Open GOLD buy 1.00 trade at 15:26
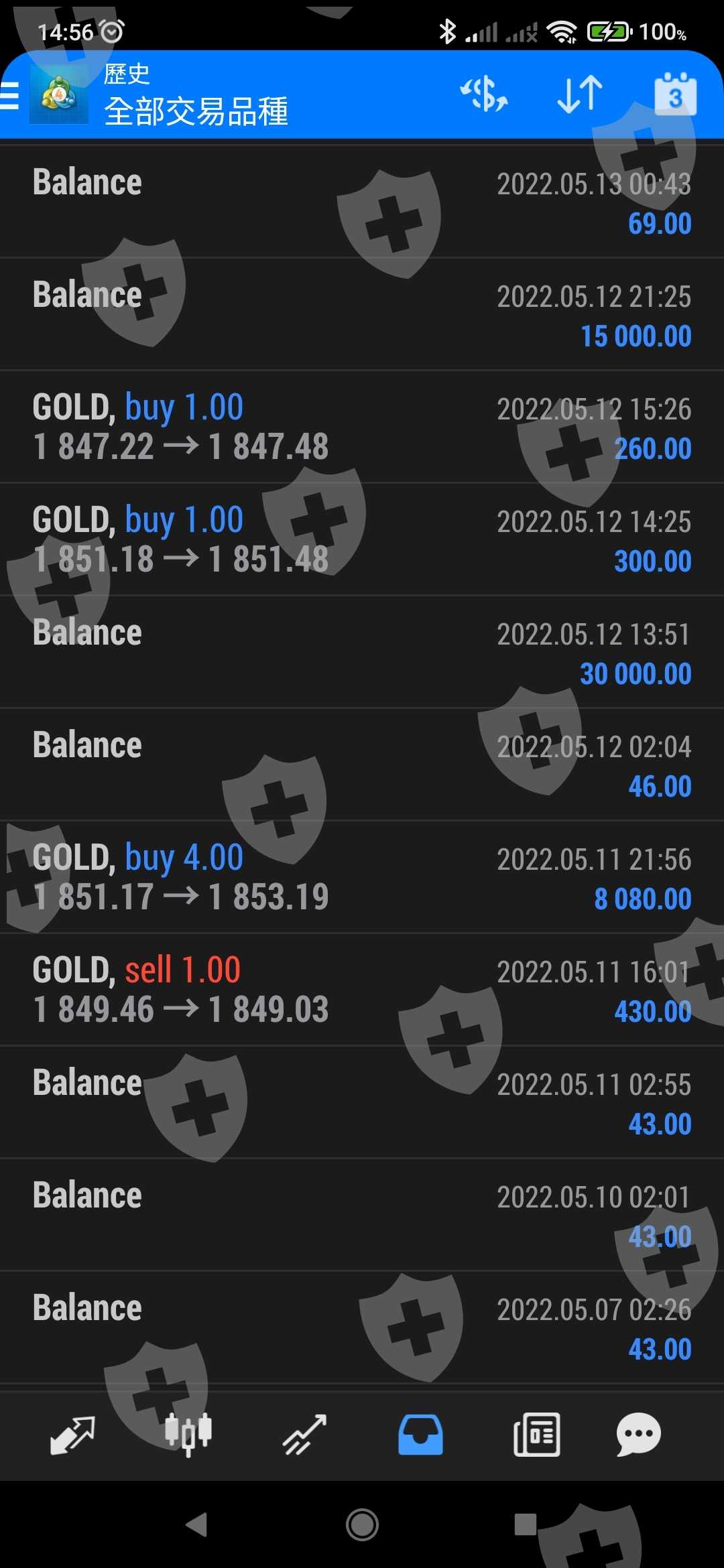 (x=362, y=427)
